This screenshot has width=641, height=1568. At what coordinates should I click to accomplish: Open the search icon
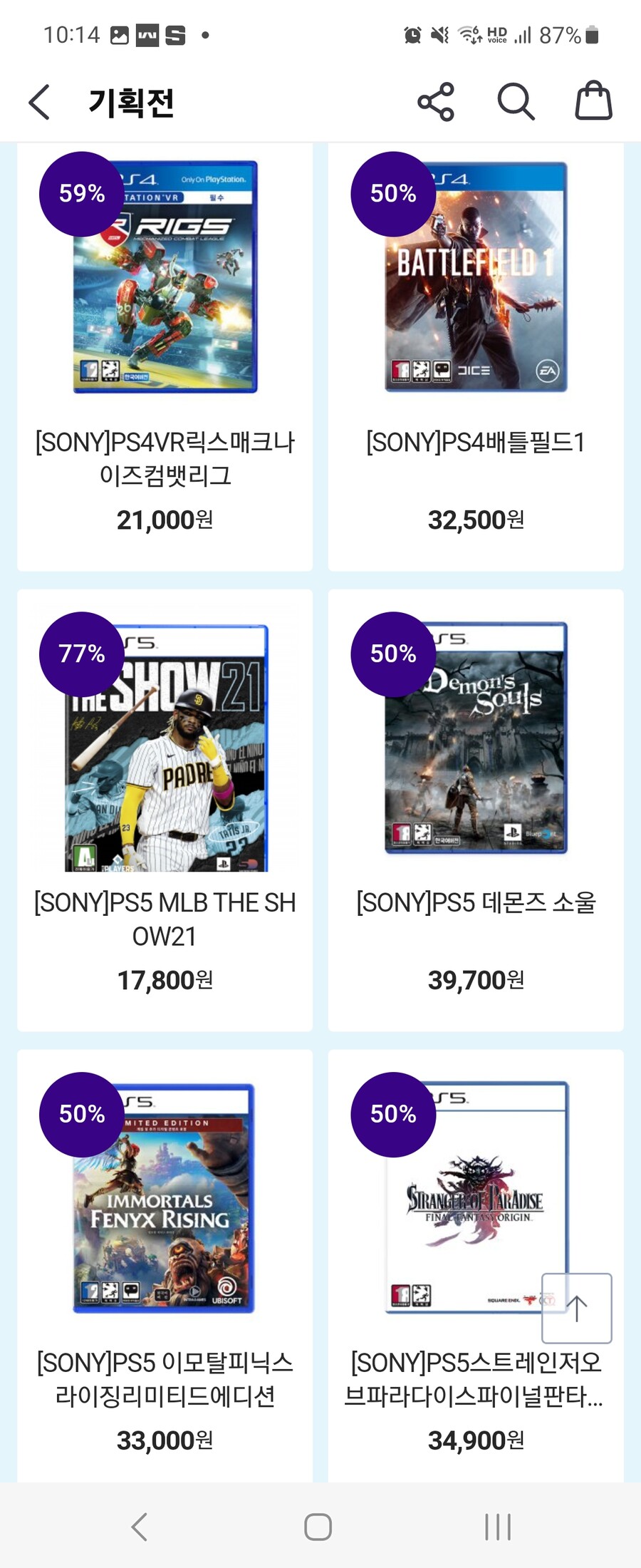click(x=516, y=100)
